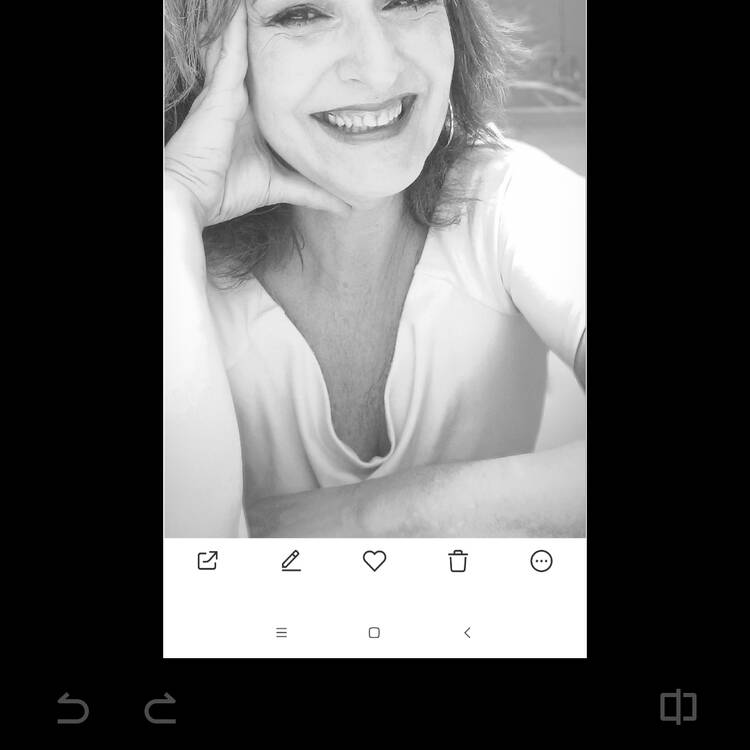Redo the reverted edit

coord(160,708)
